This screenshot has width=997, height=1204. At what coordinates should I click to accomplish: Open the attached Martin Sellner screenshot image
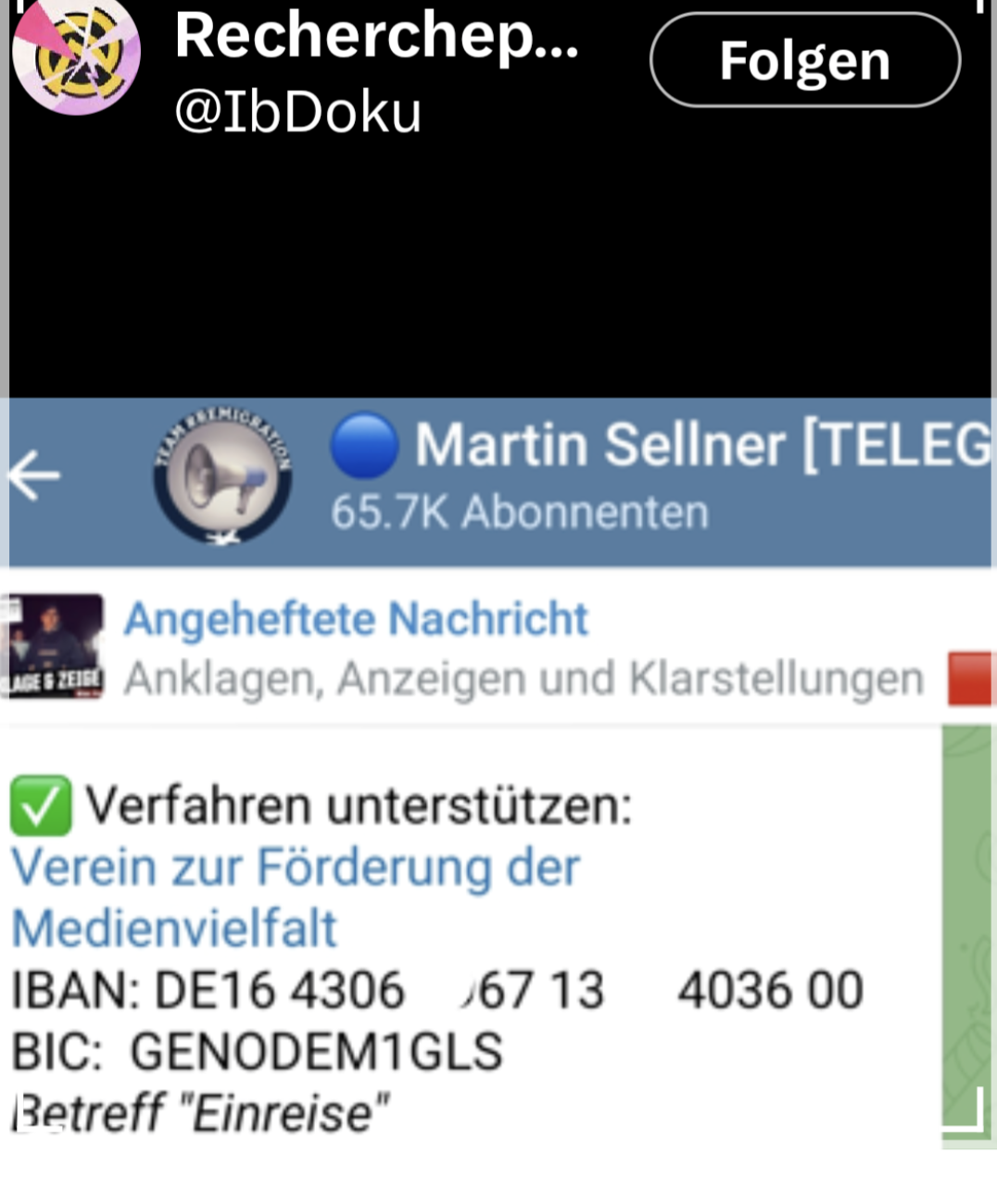click(x=500, y=769)
